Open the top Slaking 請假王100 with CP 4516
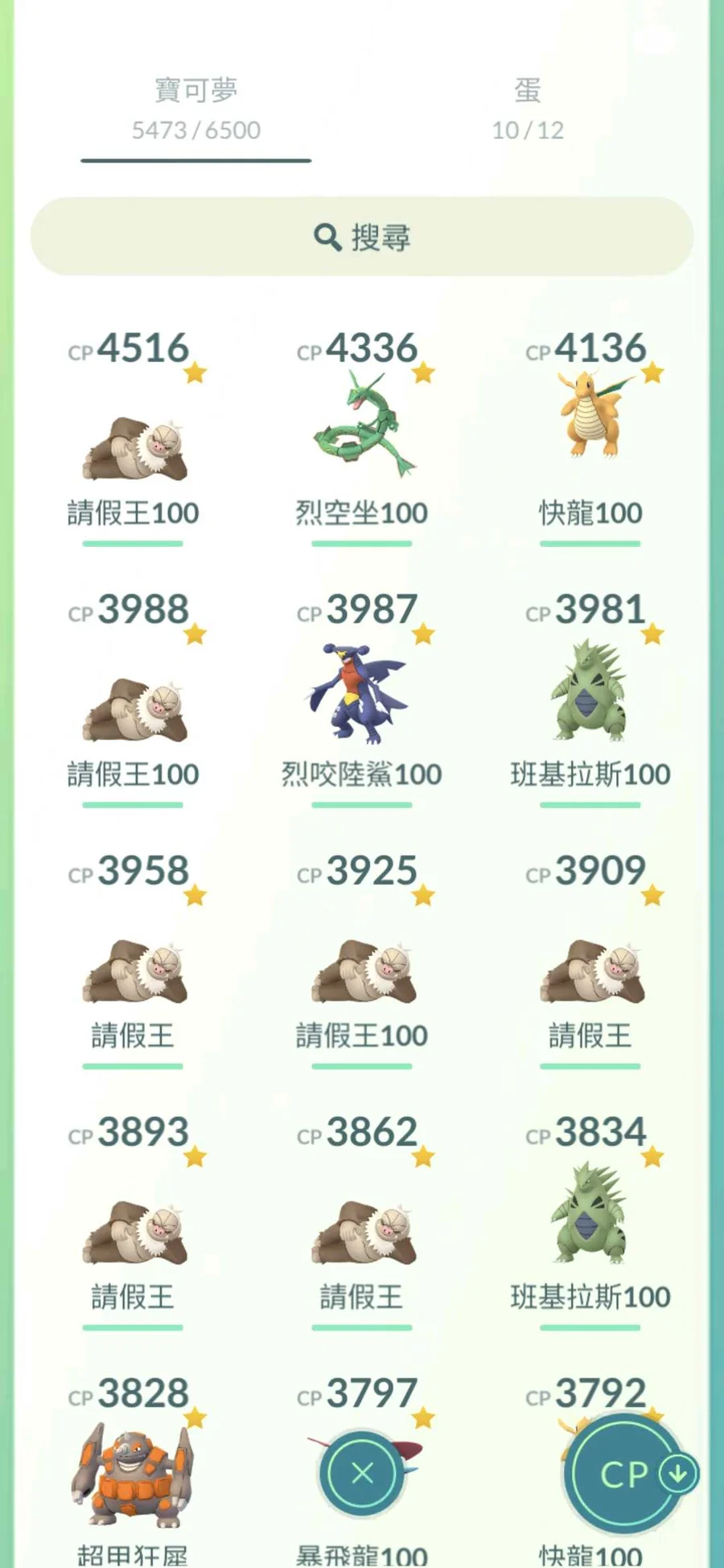This screenshot has width=724, height=1568. pos(133,446)
